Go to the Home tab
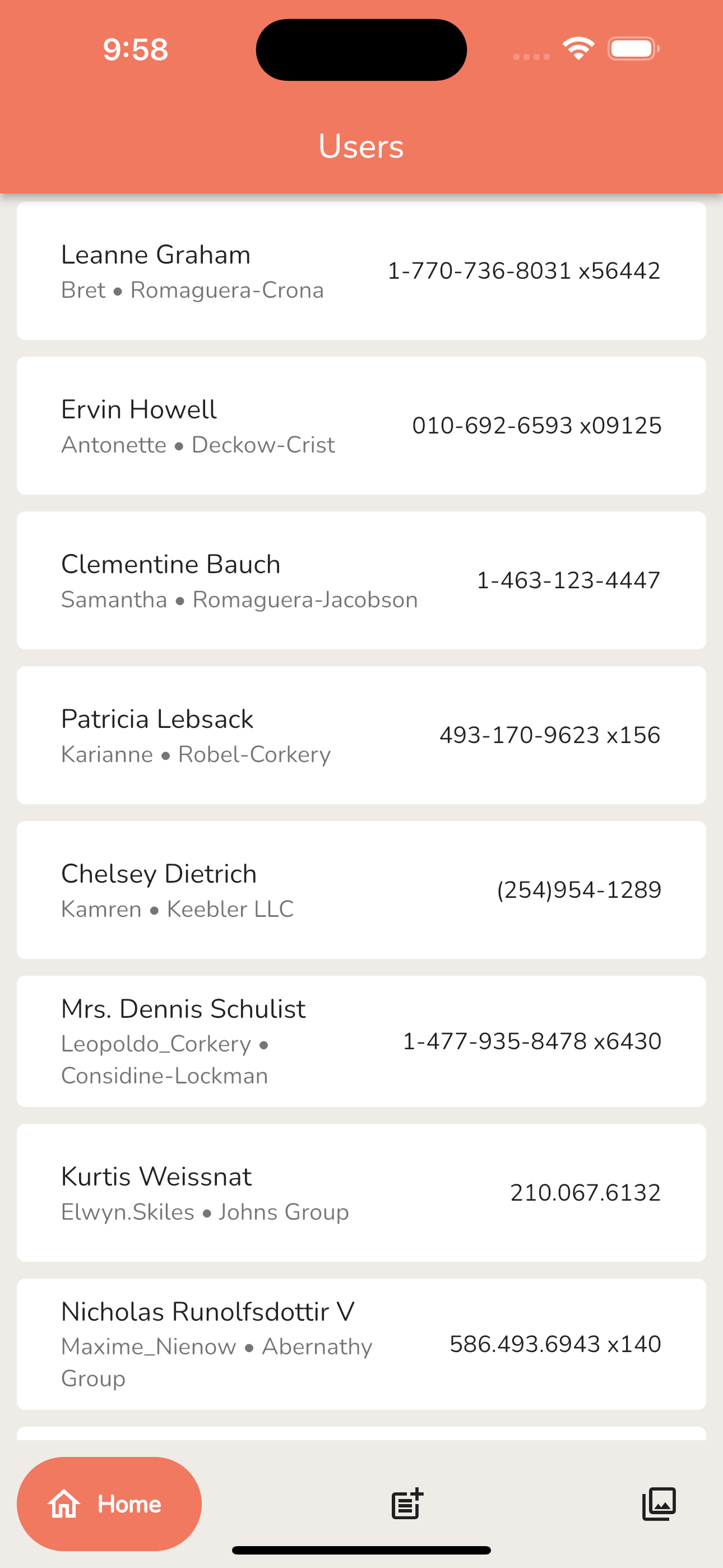Screen dimensions: 723x1568 point(109,1504)
